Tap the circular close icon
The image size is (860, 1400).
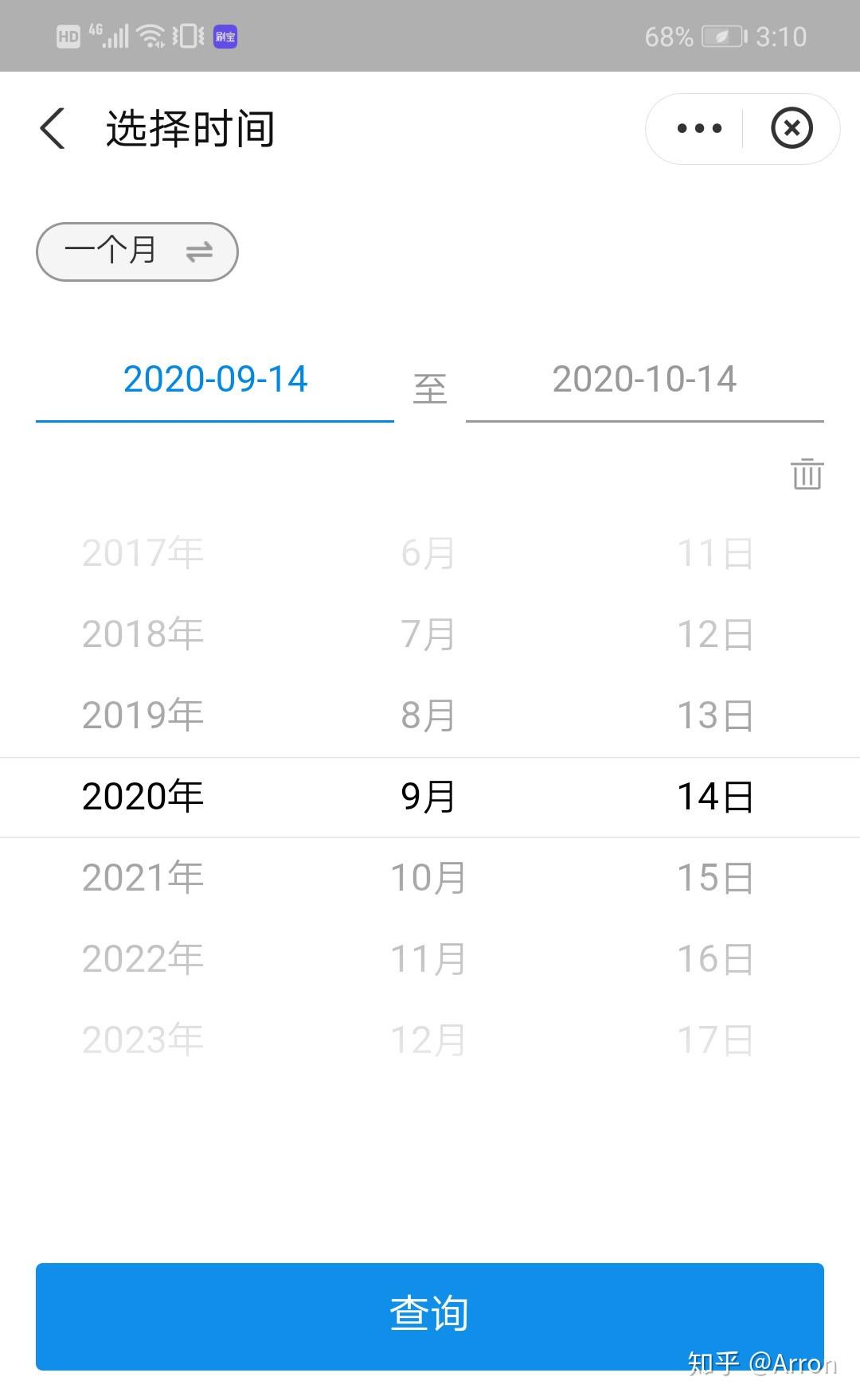click(x=791, y=127)
